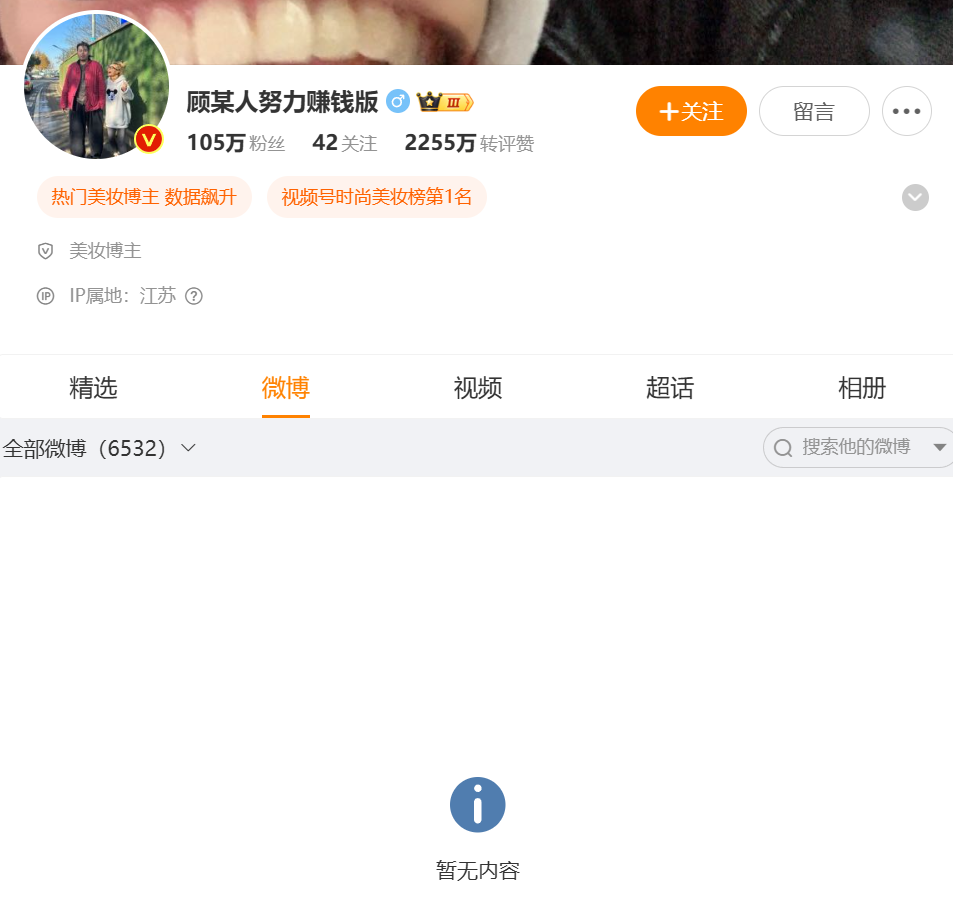Follow this user with the 关注 button
The image size is (953, 917).
pos(691,111)
